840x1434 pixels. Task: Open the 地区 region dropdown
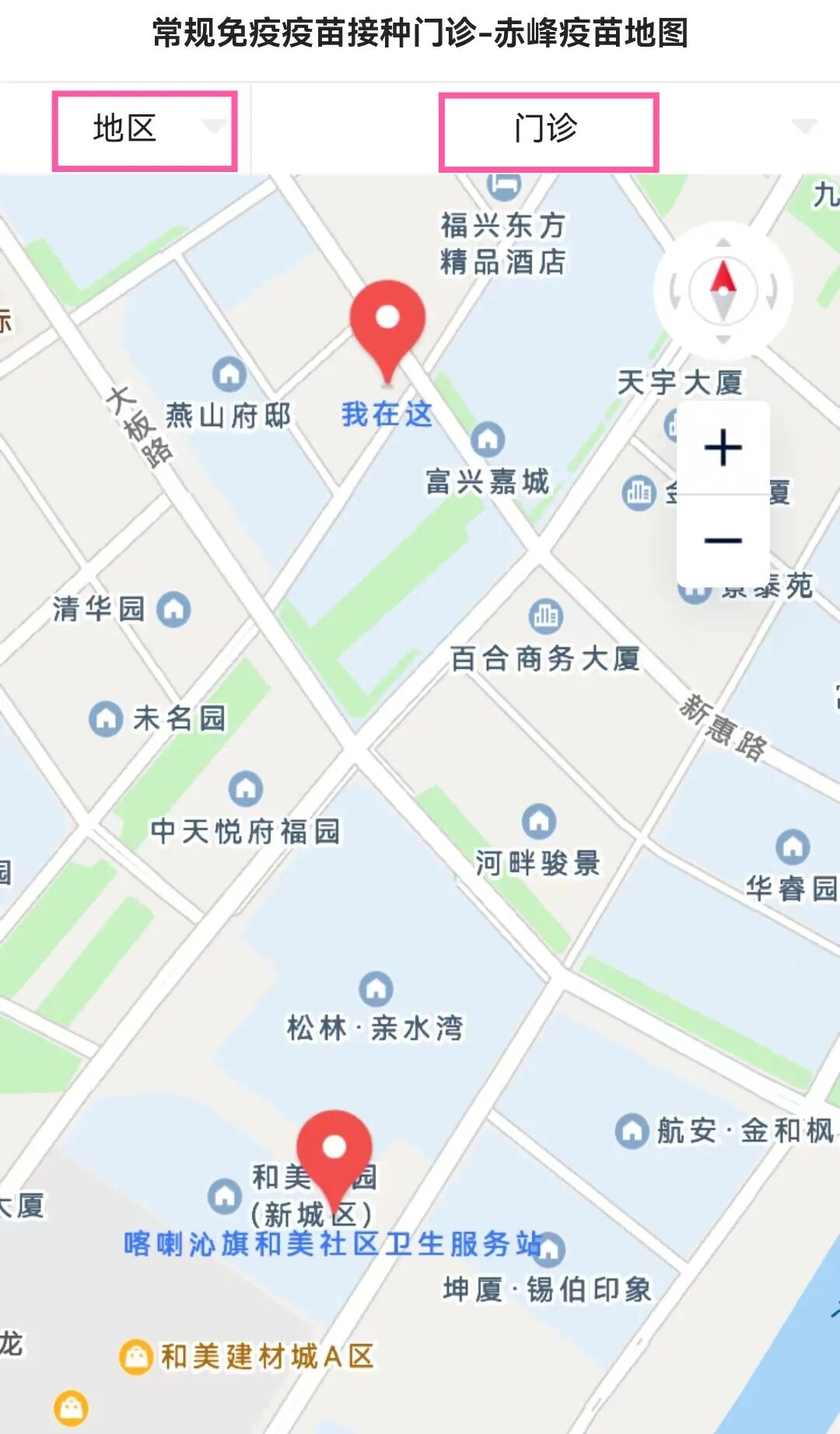145,128
